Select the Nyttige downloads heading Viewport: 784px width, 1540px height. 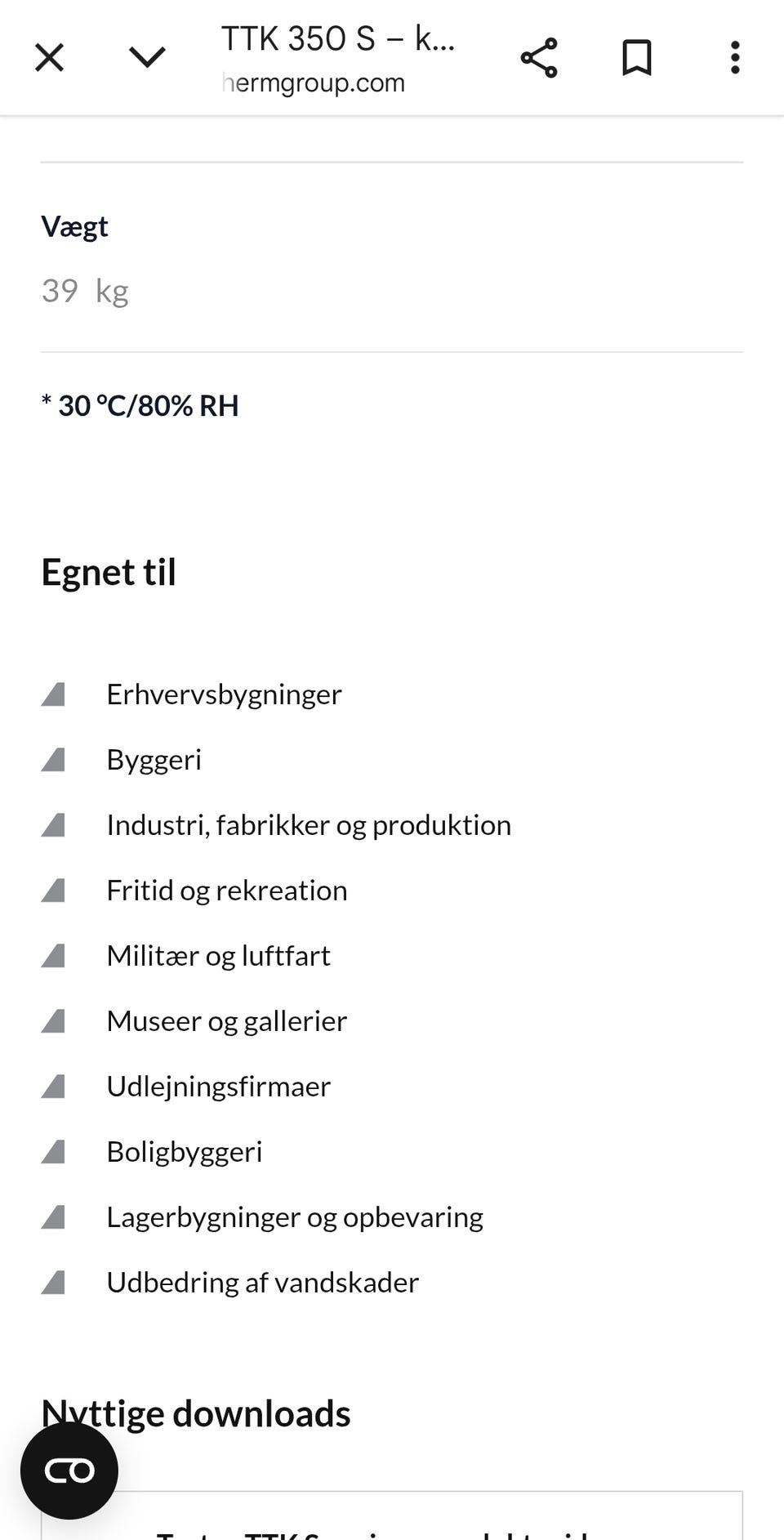(196, 1413)
